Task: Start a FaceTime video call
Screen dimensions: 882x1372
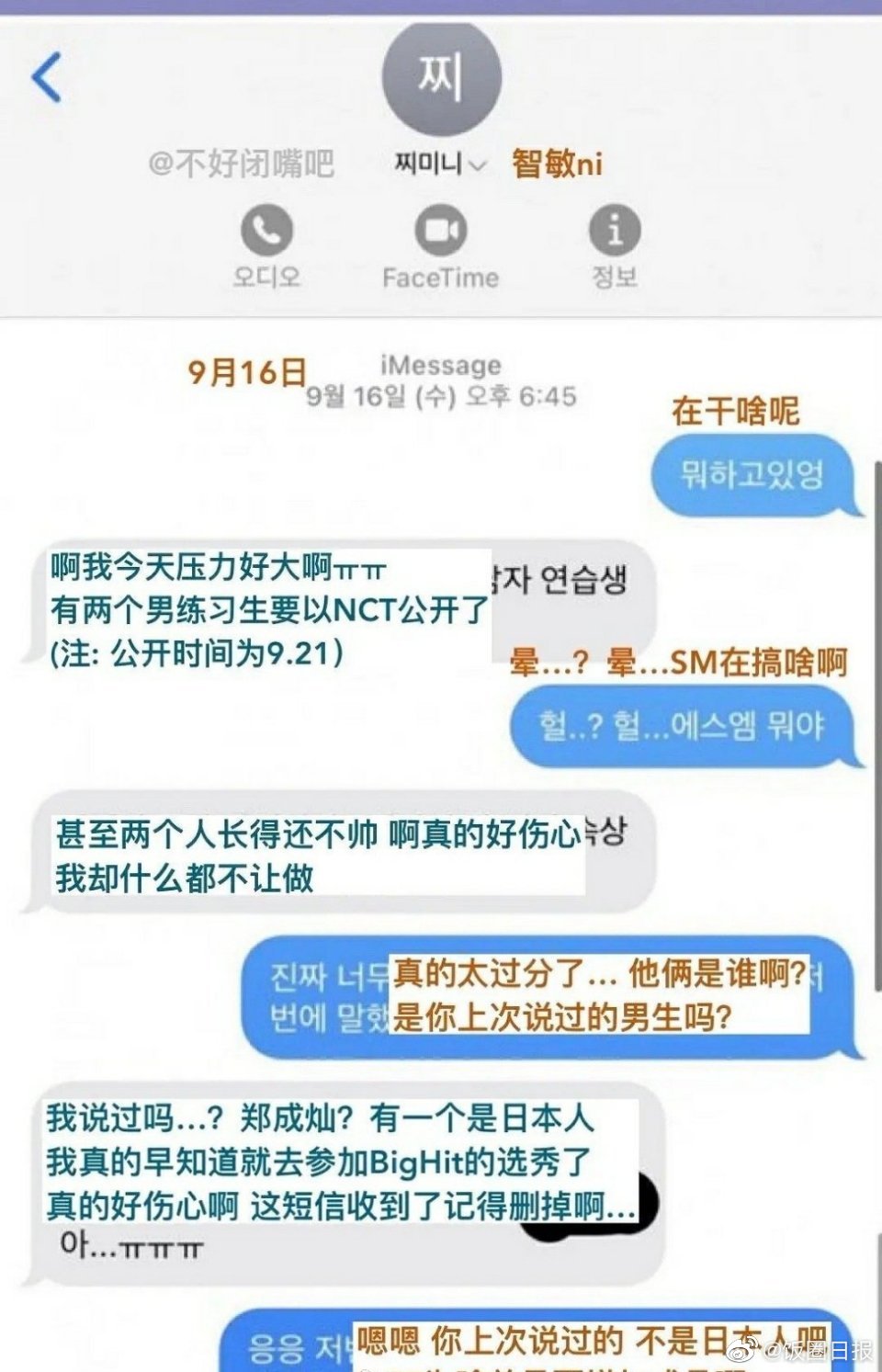Action: [x=440, y=231]
